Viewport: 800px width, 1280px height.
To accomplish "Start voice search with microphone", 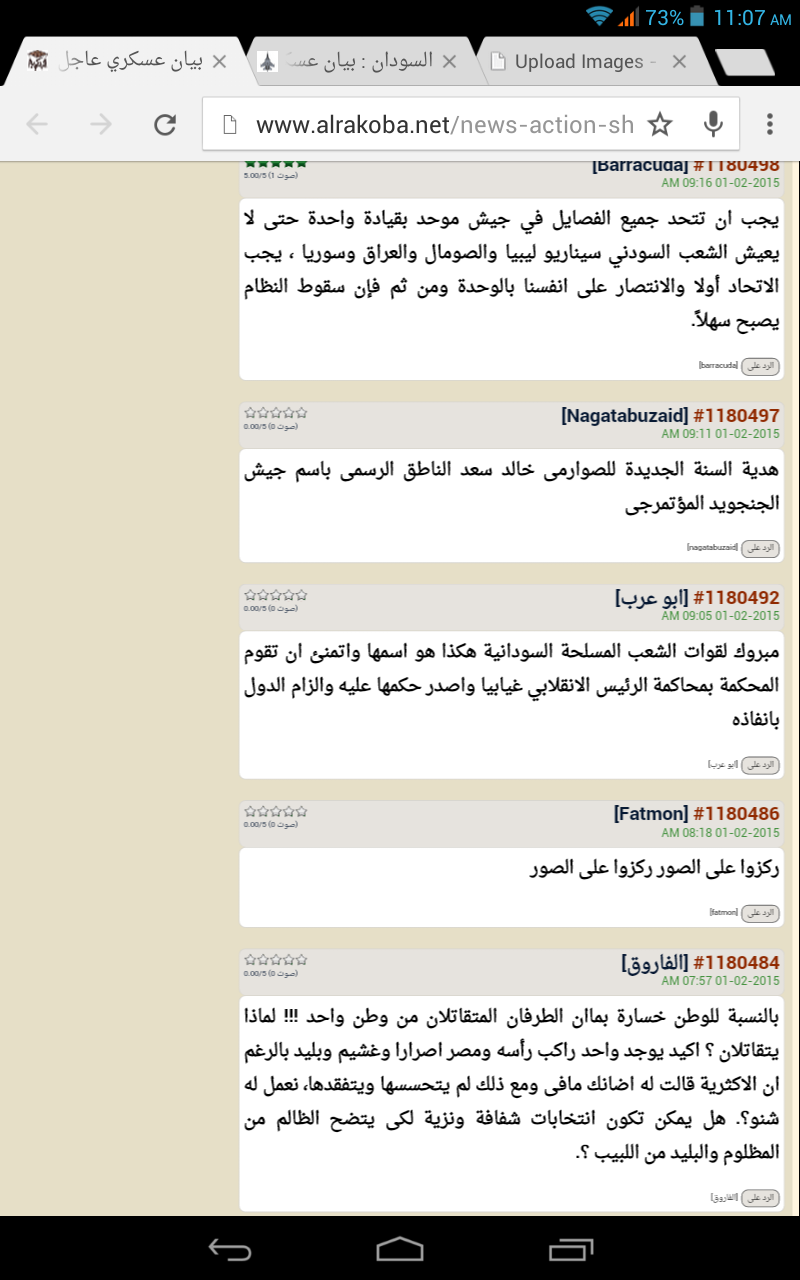I will pyautogui.click(x=713, y=124).
